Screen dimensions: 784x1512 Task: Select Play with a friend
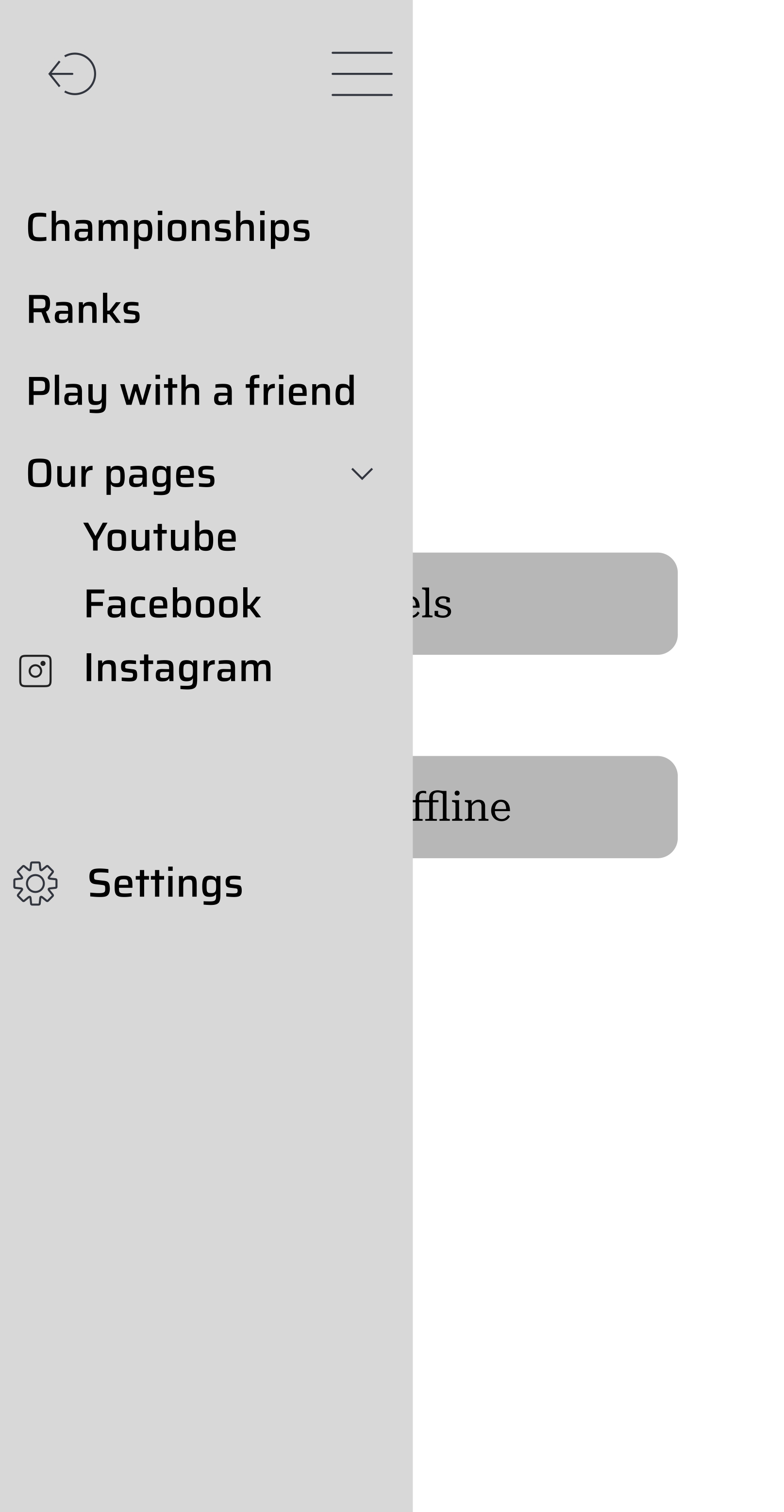(192, 391)
